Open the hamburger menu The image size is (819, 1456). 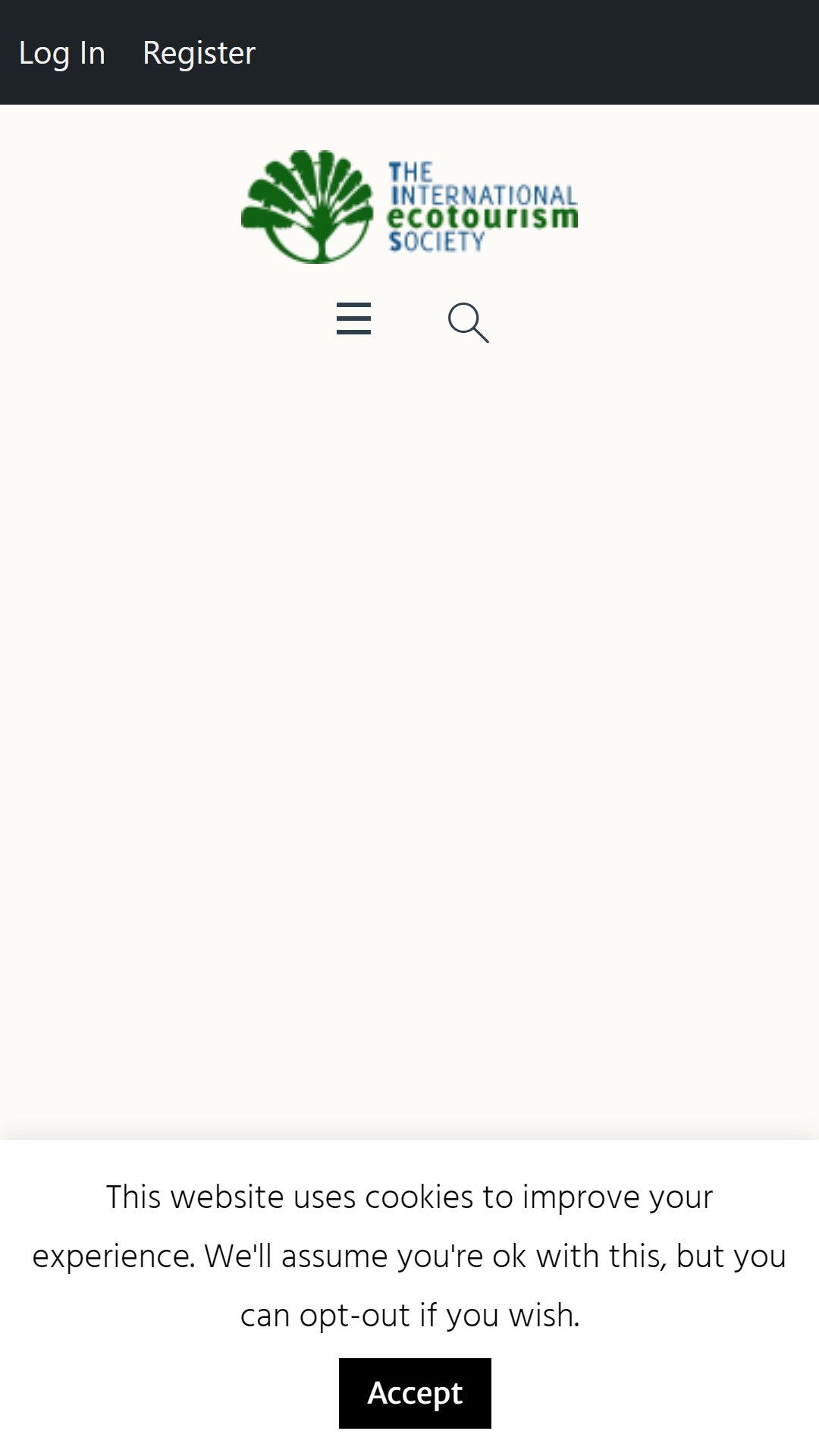coord(353,318)
